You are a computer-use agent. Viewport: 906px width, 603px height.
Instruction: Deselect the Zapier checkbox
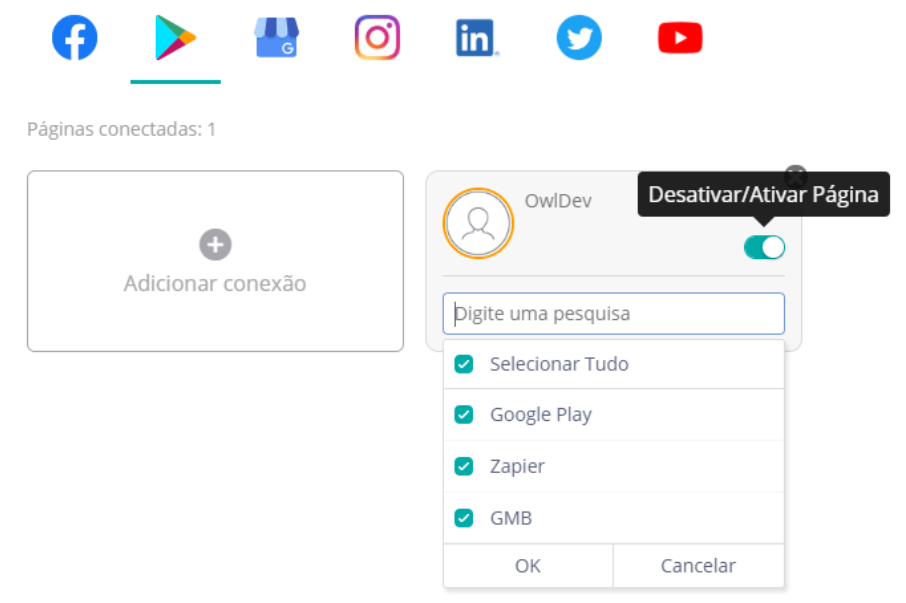(x=464, y=467)
